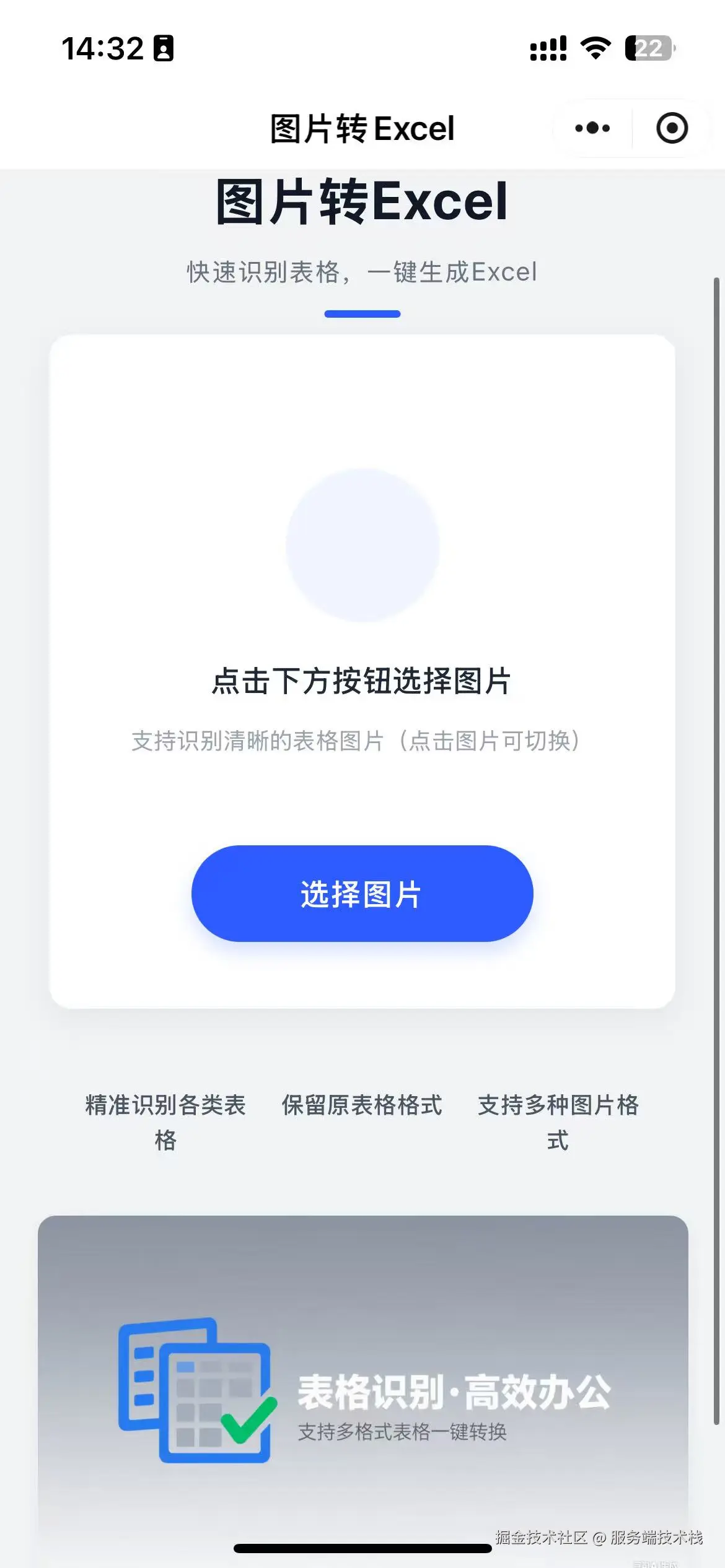Select the 精准识别各类表格 feature label

click(x=165, y=1121)
